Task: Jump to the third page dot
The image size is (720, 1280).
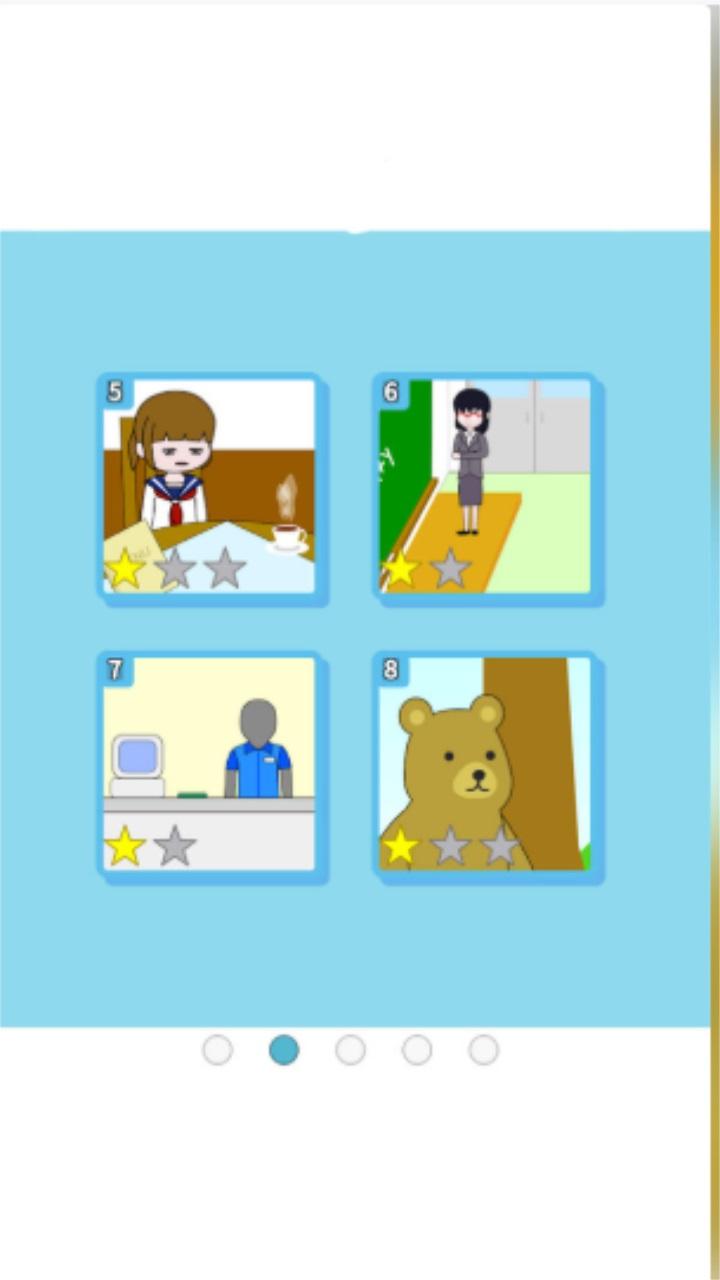Action: click(350, 1050)
